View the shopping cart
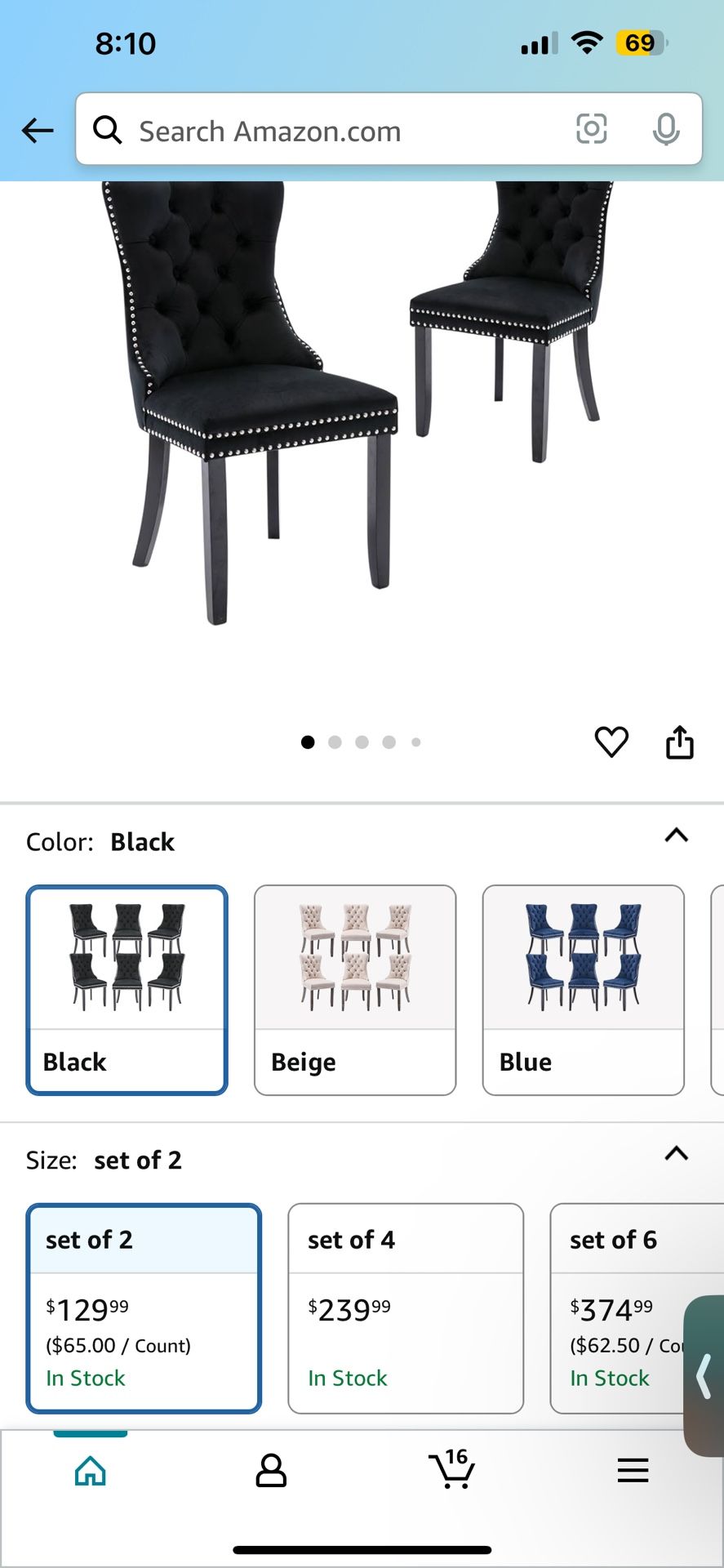The image size is (724, 1568). [x=451, y=1470]
